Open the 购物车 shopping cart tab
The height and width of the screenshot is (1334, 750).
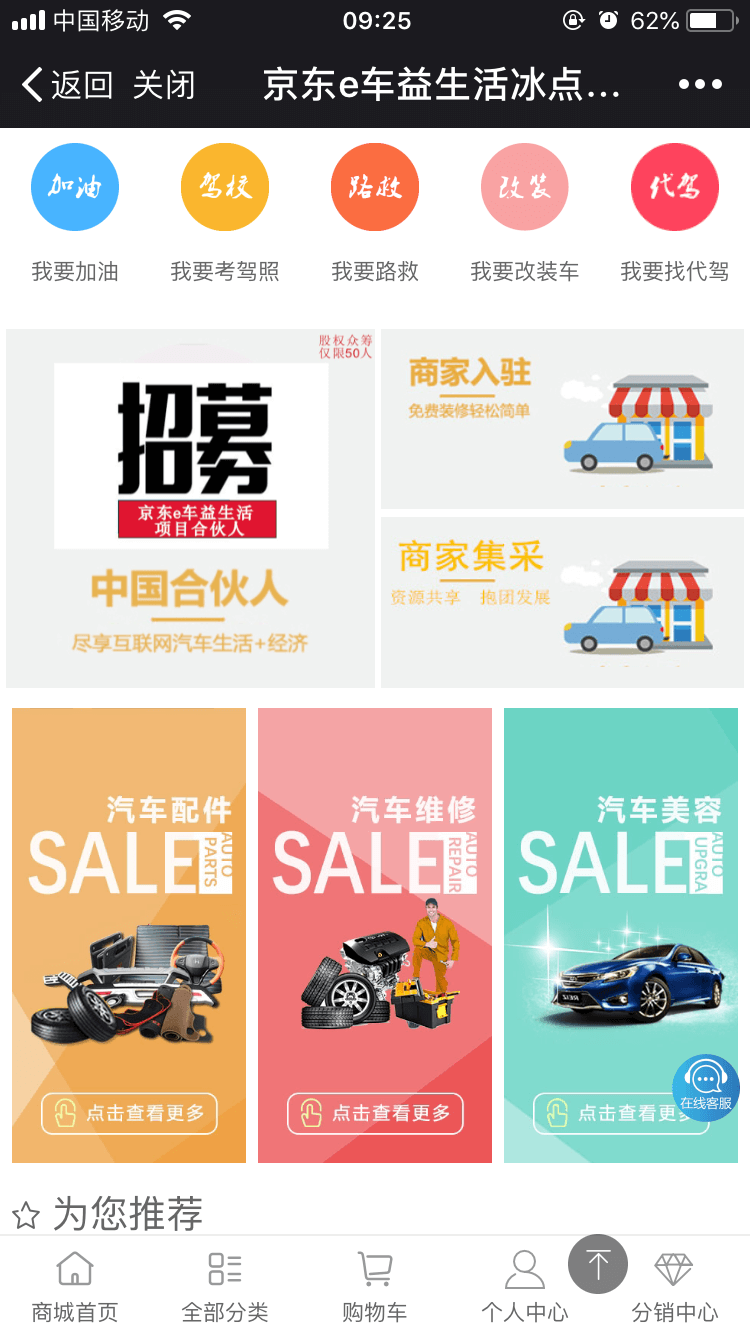coord(375,1286)
